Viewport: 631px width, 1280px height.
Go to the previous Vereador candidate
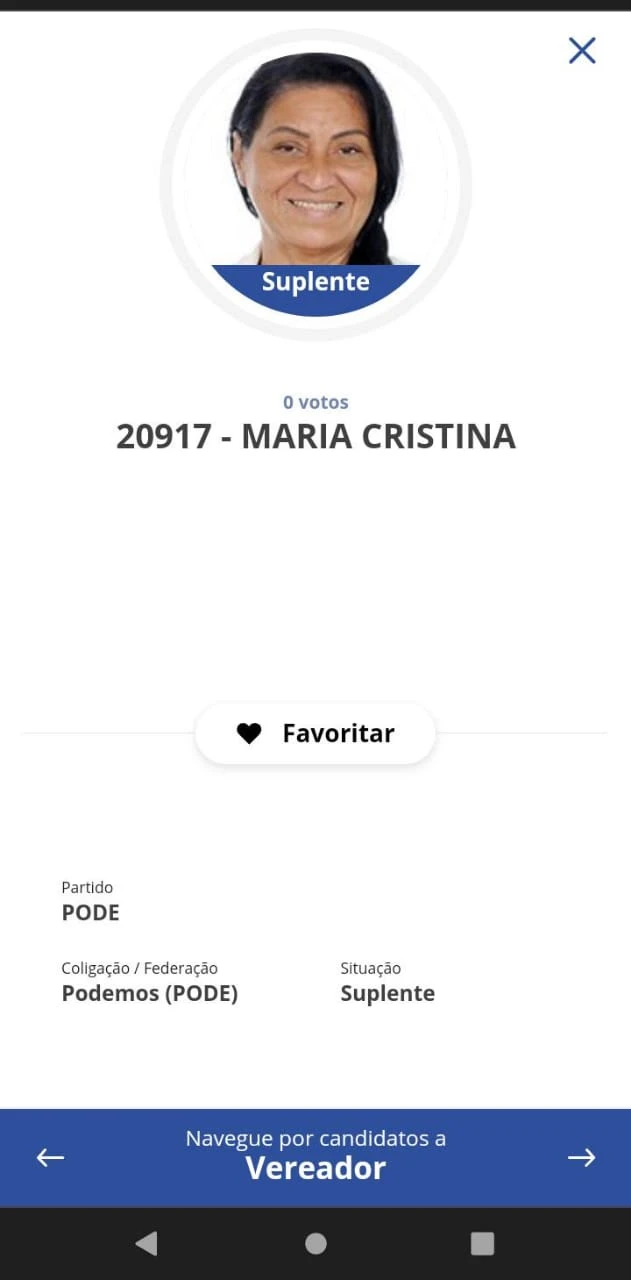[x=50, y=1157]
